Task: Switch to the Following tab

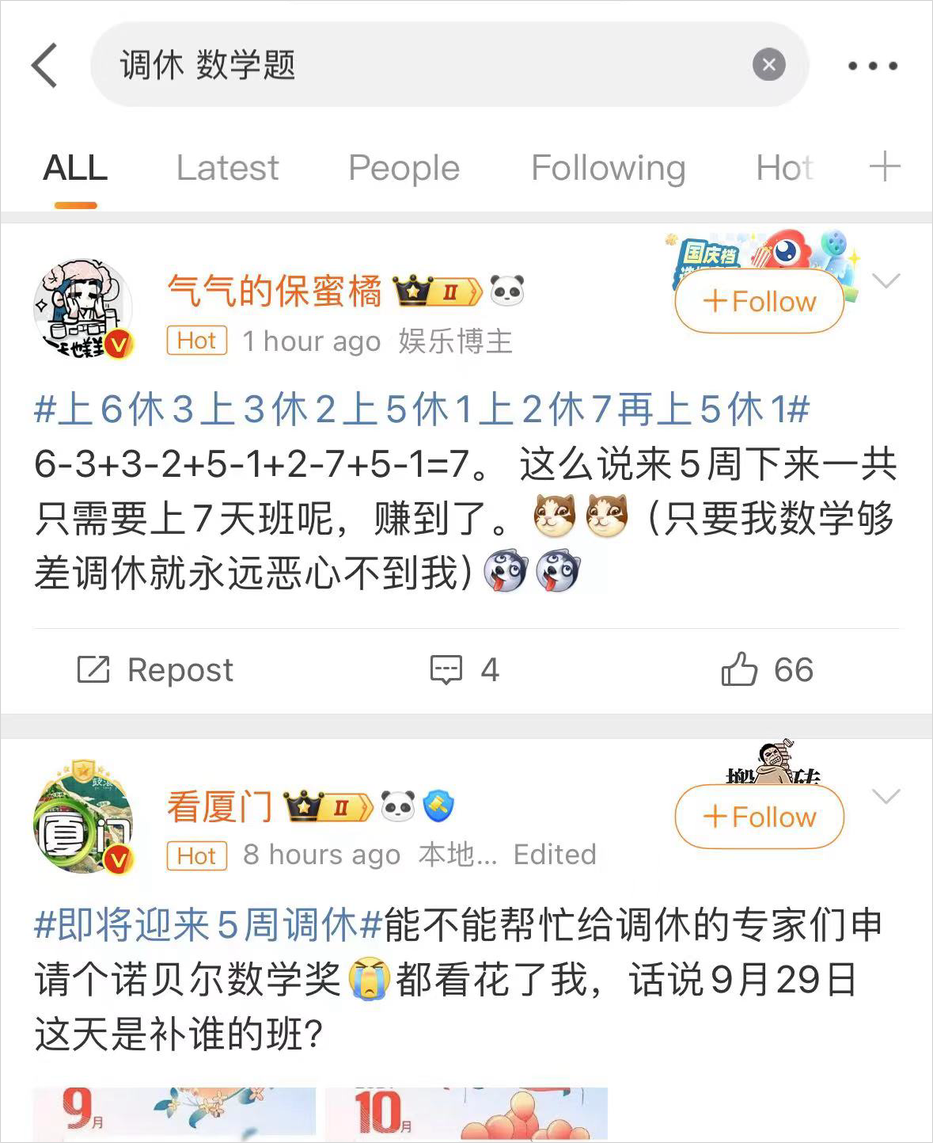Action: point(608,168)
